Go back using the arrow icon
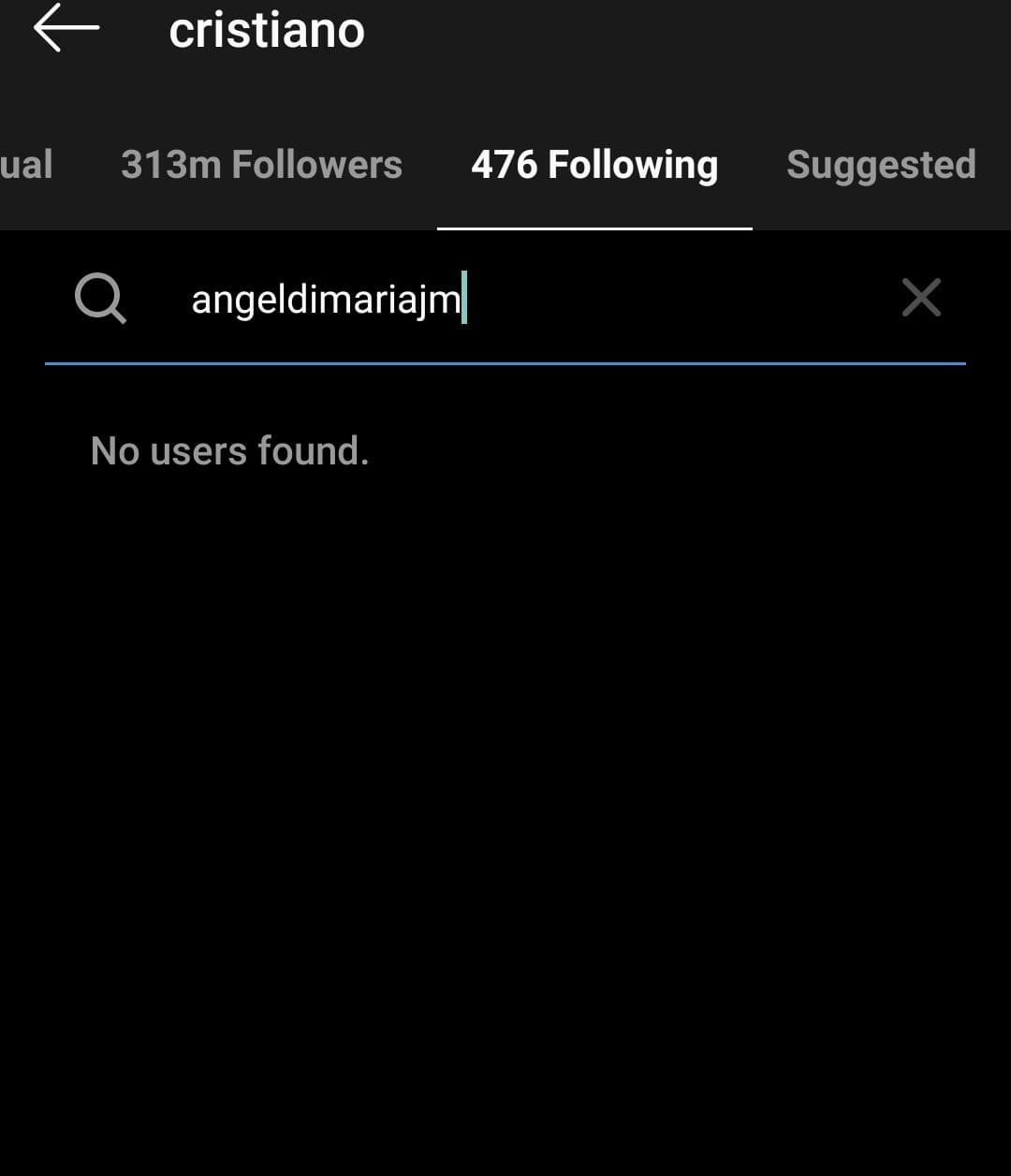 pos(66,28)
